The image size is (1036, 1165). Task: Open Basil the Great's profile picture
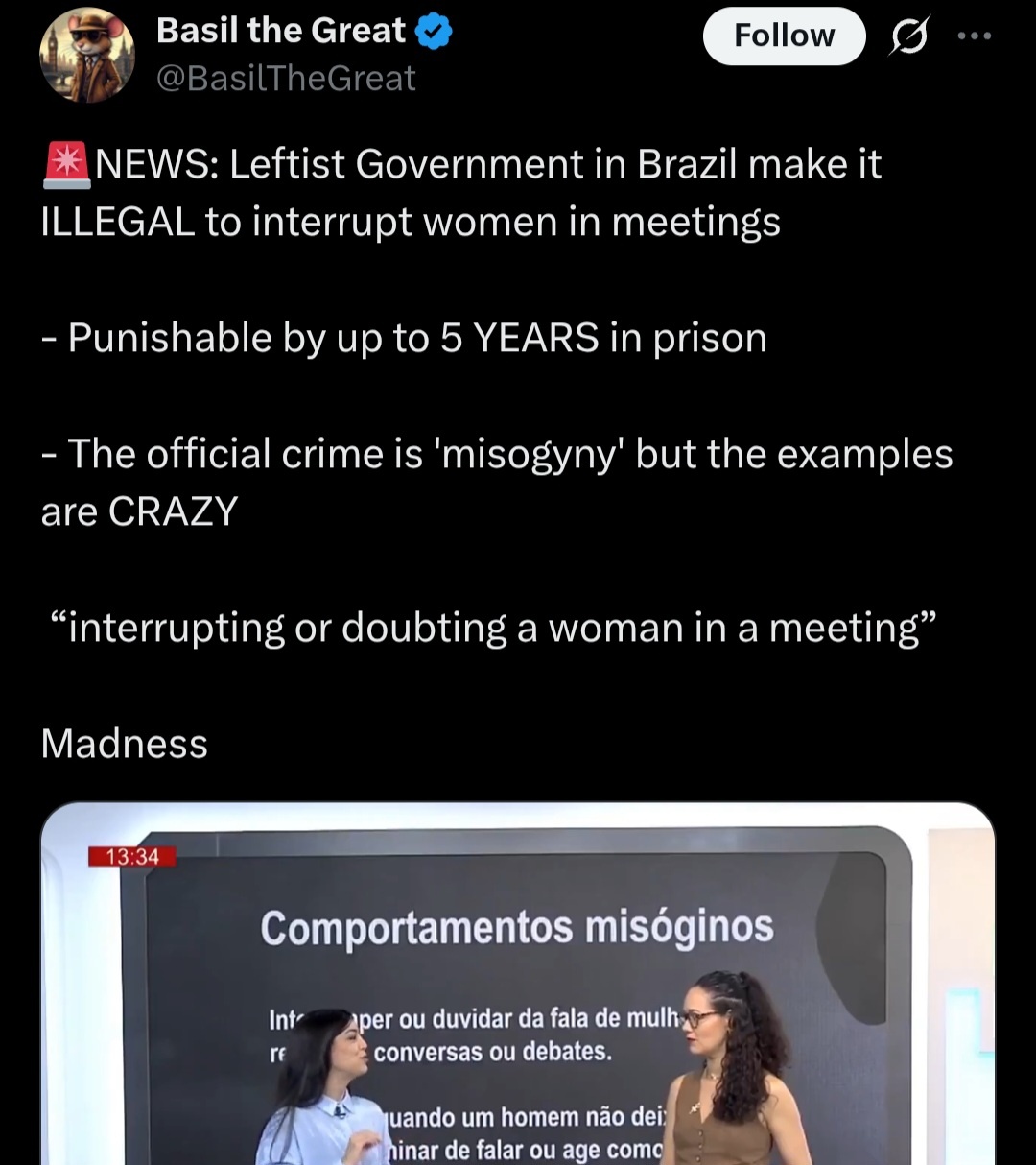tap(87, 55)
